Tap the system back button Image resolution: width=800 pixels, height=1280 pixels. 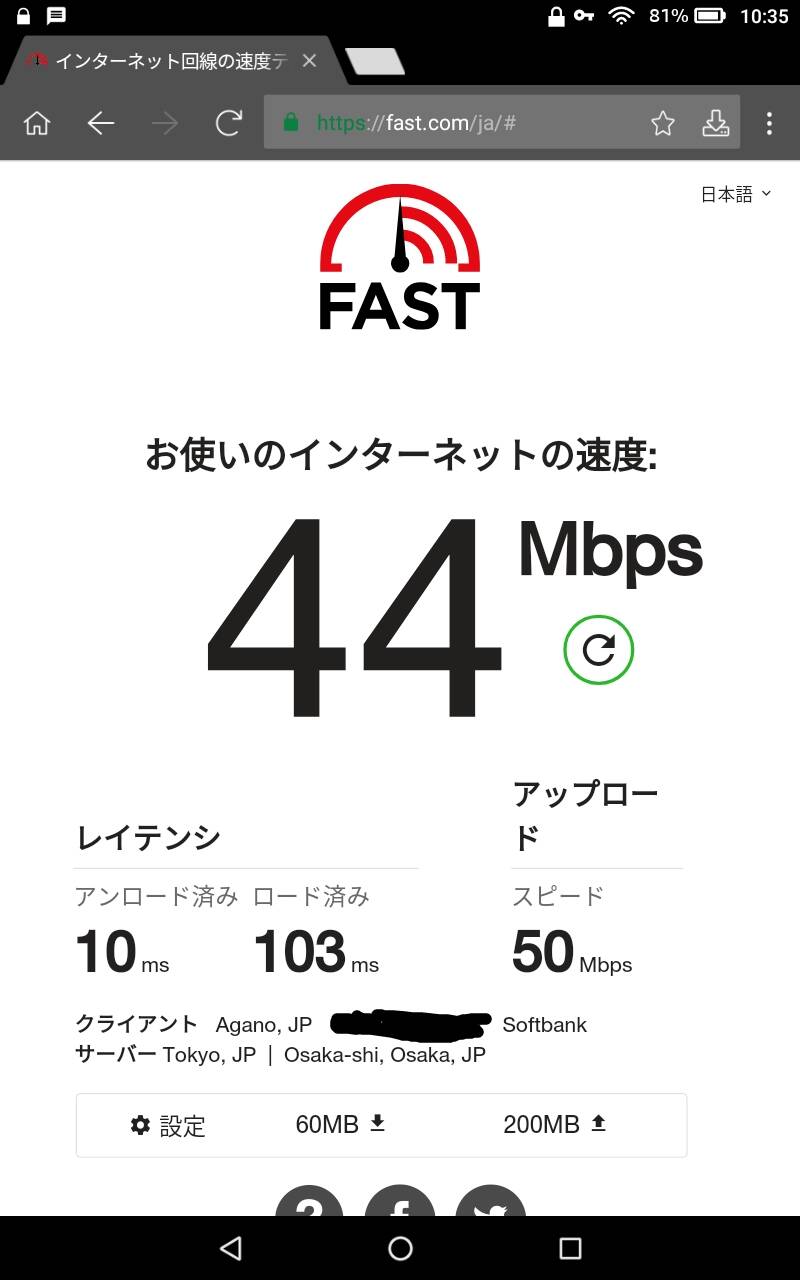pos(231,1248)
